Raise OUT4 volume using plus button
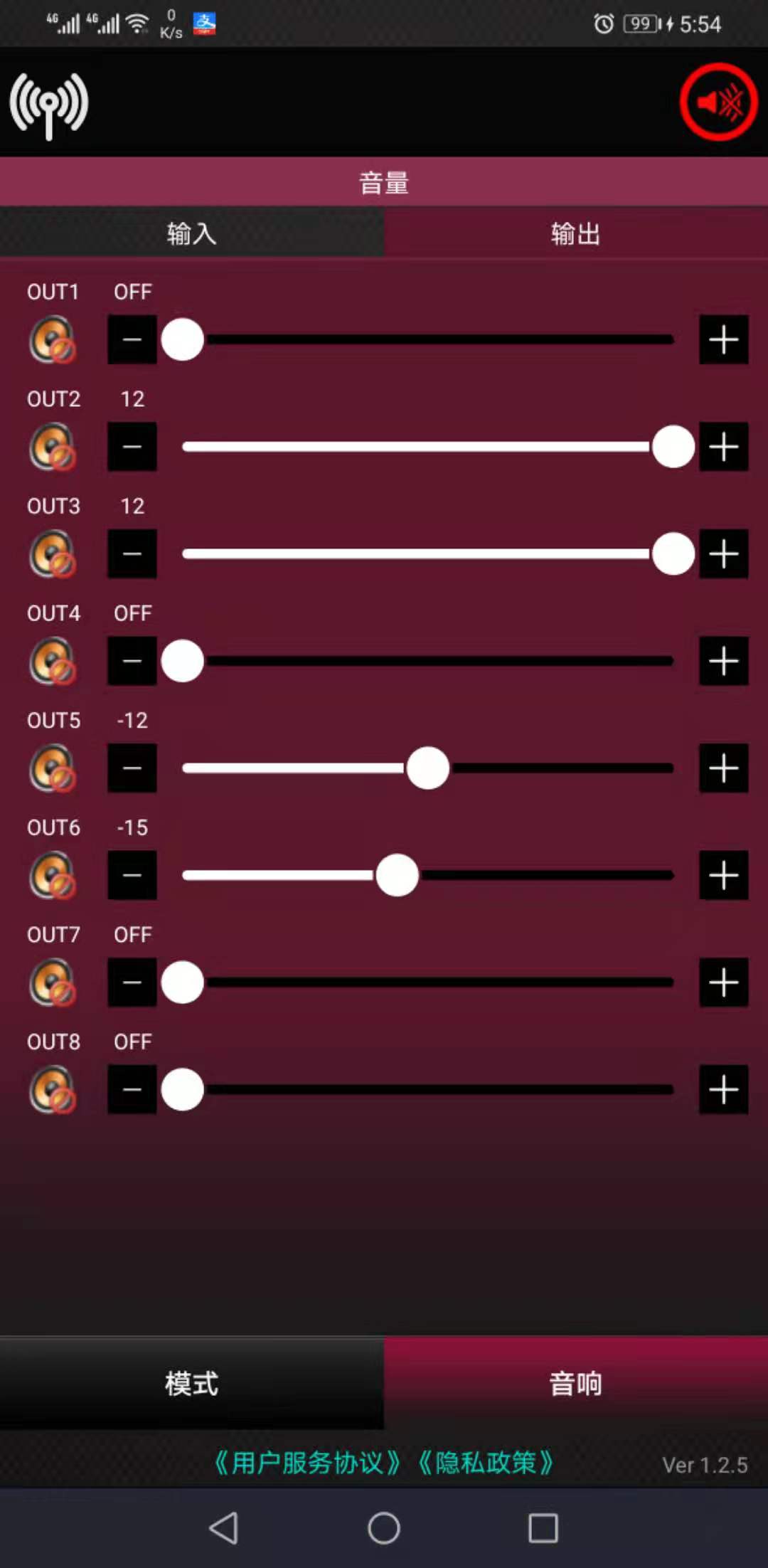 click(723, 661)
